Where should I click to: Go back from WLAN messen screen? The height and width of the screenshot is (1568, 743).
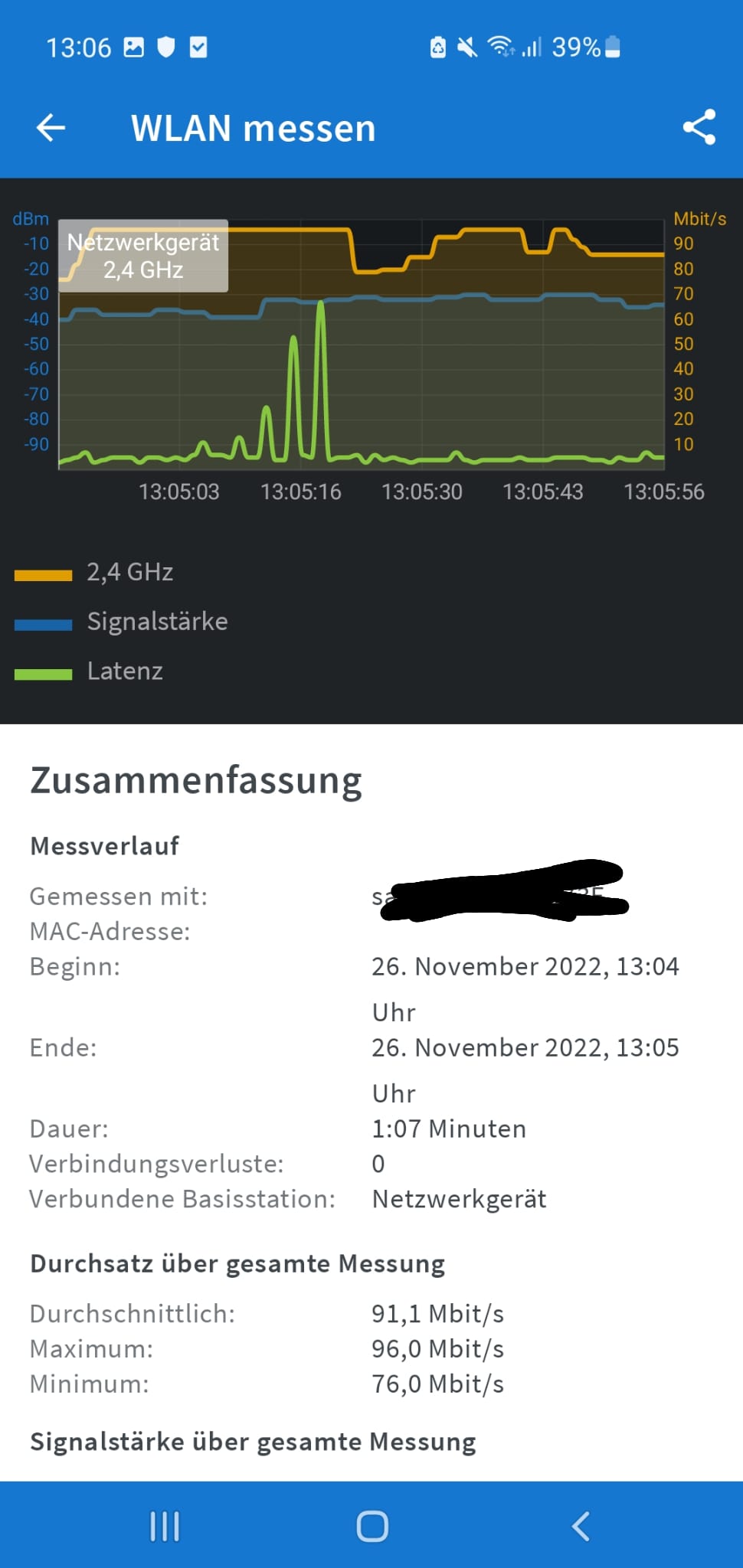(51, 128)
